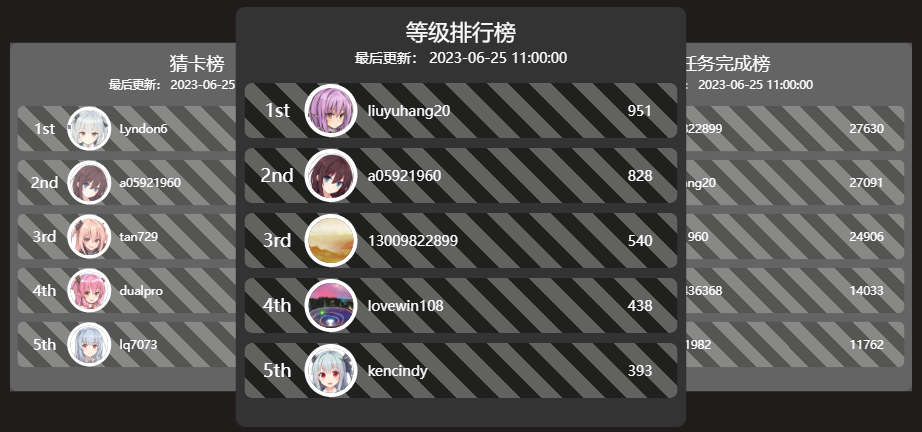The height and width of the screenshot is (432, 922).
Task: Select lq7073's 5th place row
Action: [x=130, y=345]
